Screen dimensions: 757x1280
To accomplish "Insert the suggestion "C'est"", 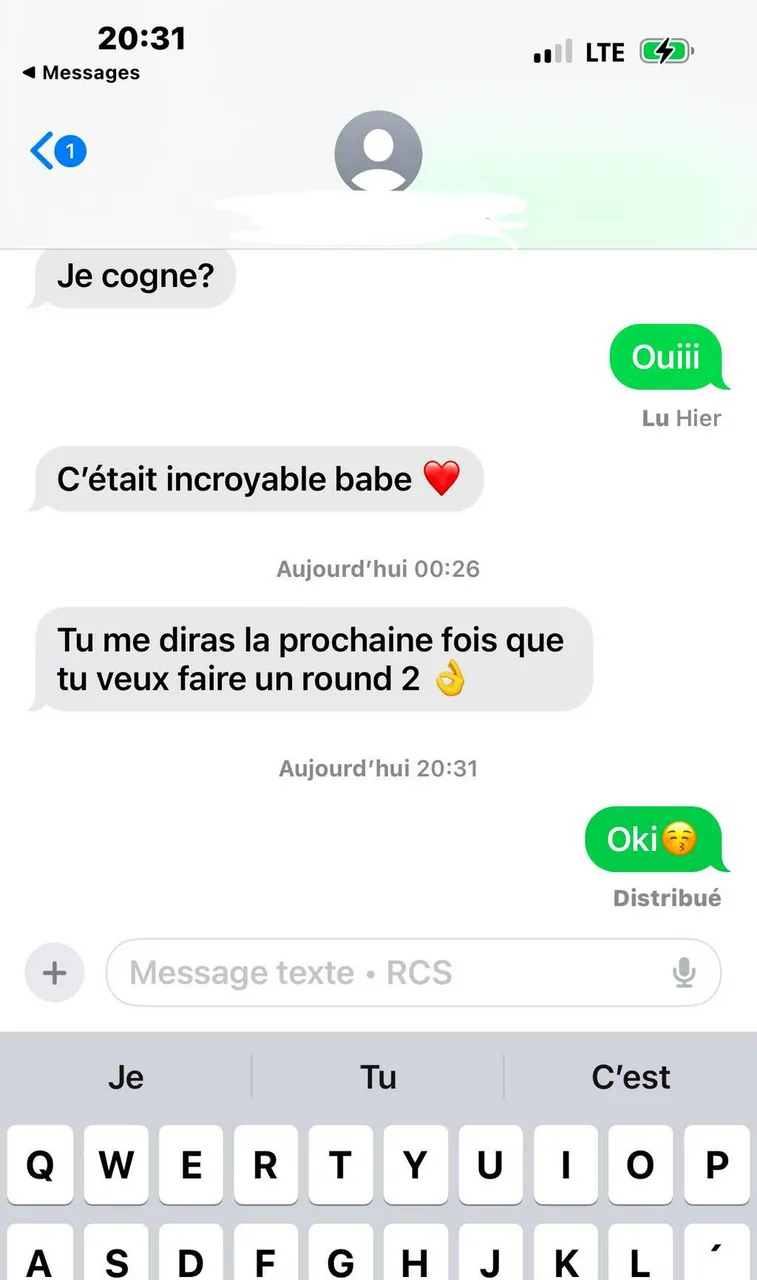I will (x=630, y=1077).
